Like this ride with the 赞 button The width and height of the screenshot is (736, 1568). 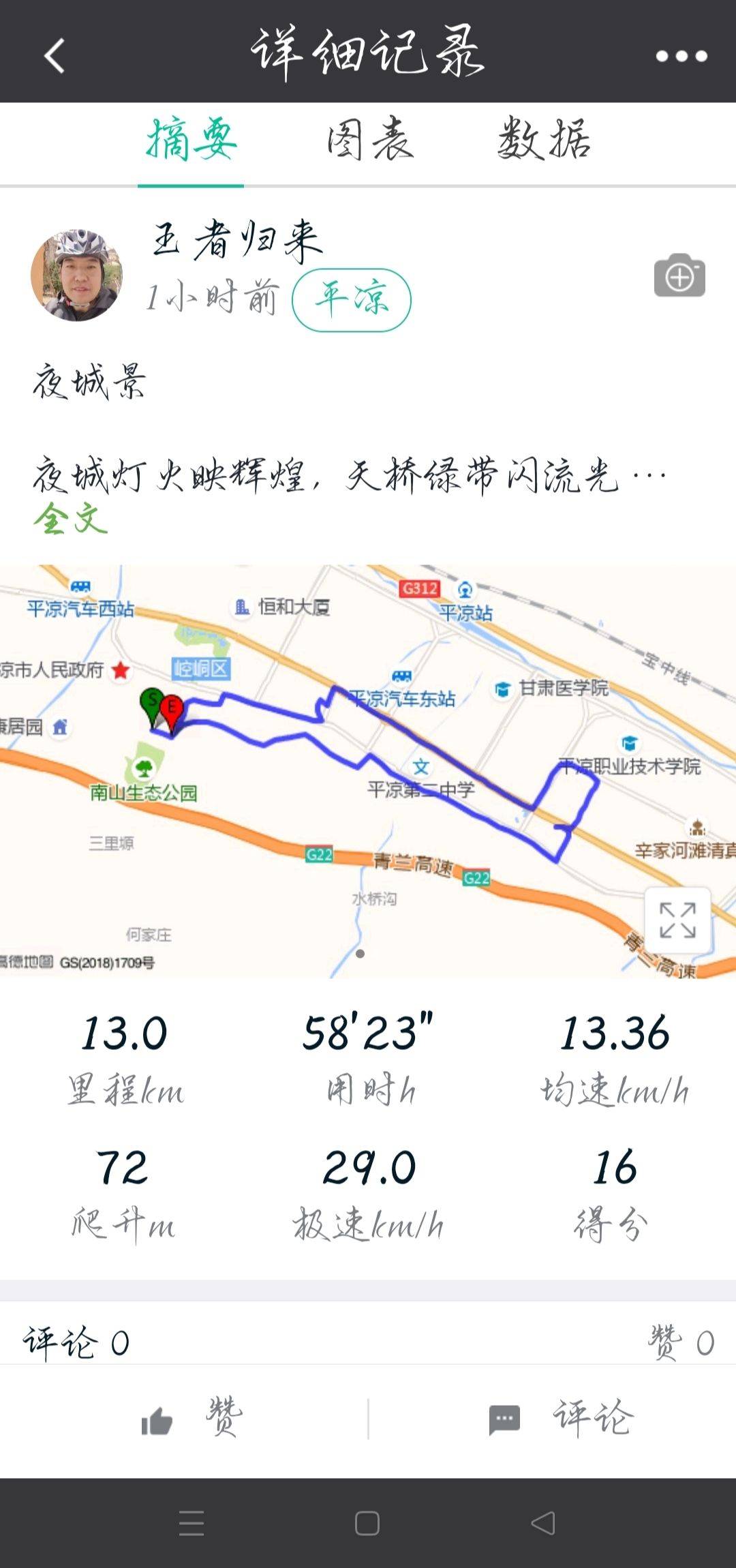[x=191, y=1419]
